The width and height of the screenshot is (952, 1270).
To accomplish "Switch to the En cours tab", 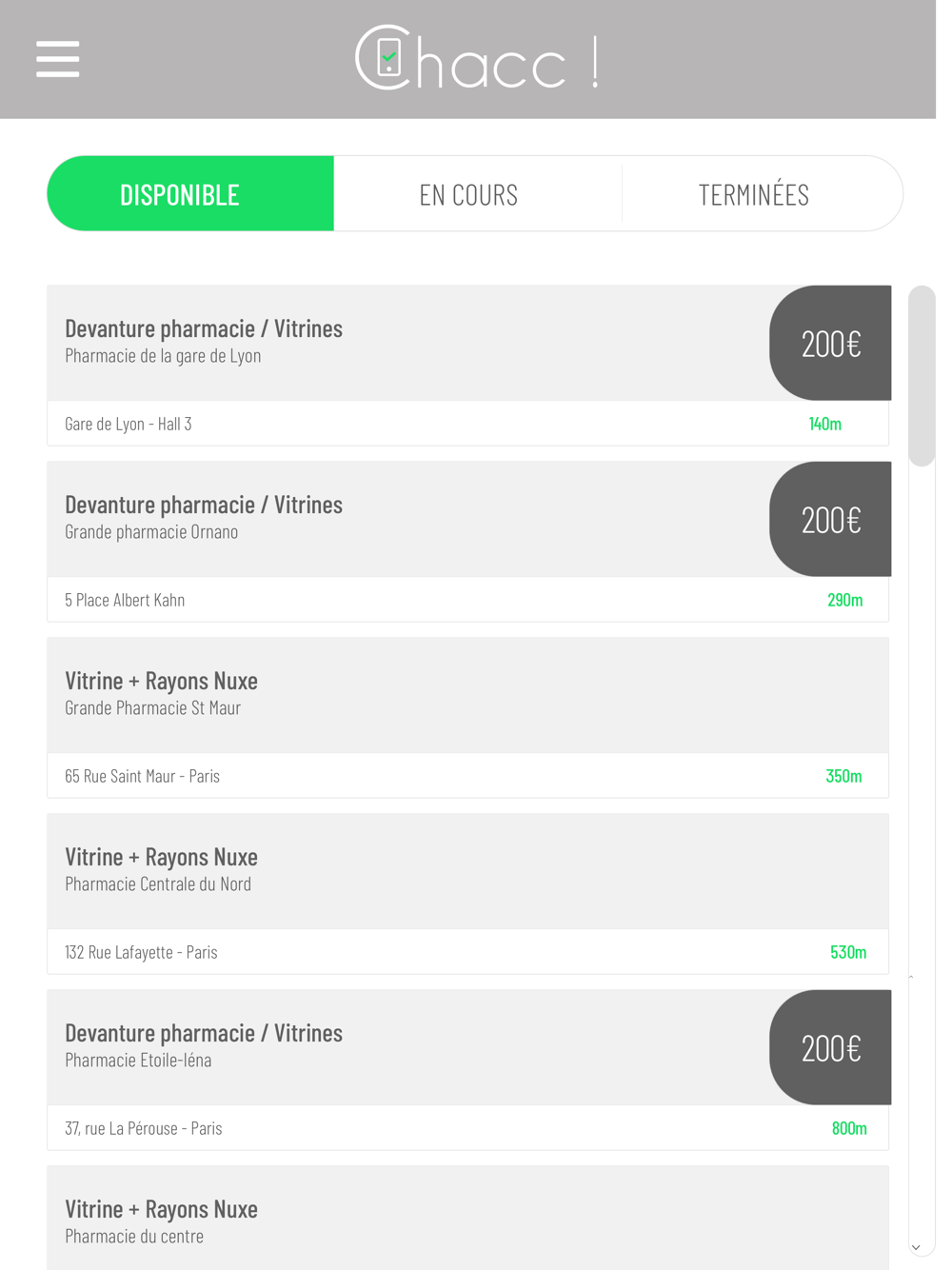I will tap(468, 194).
